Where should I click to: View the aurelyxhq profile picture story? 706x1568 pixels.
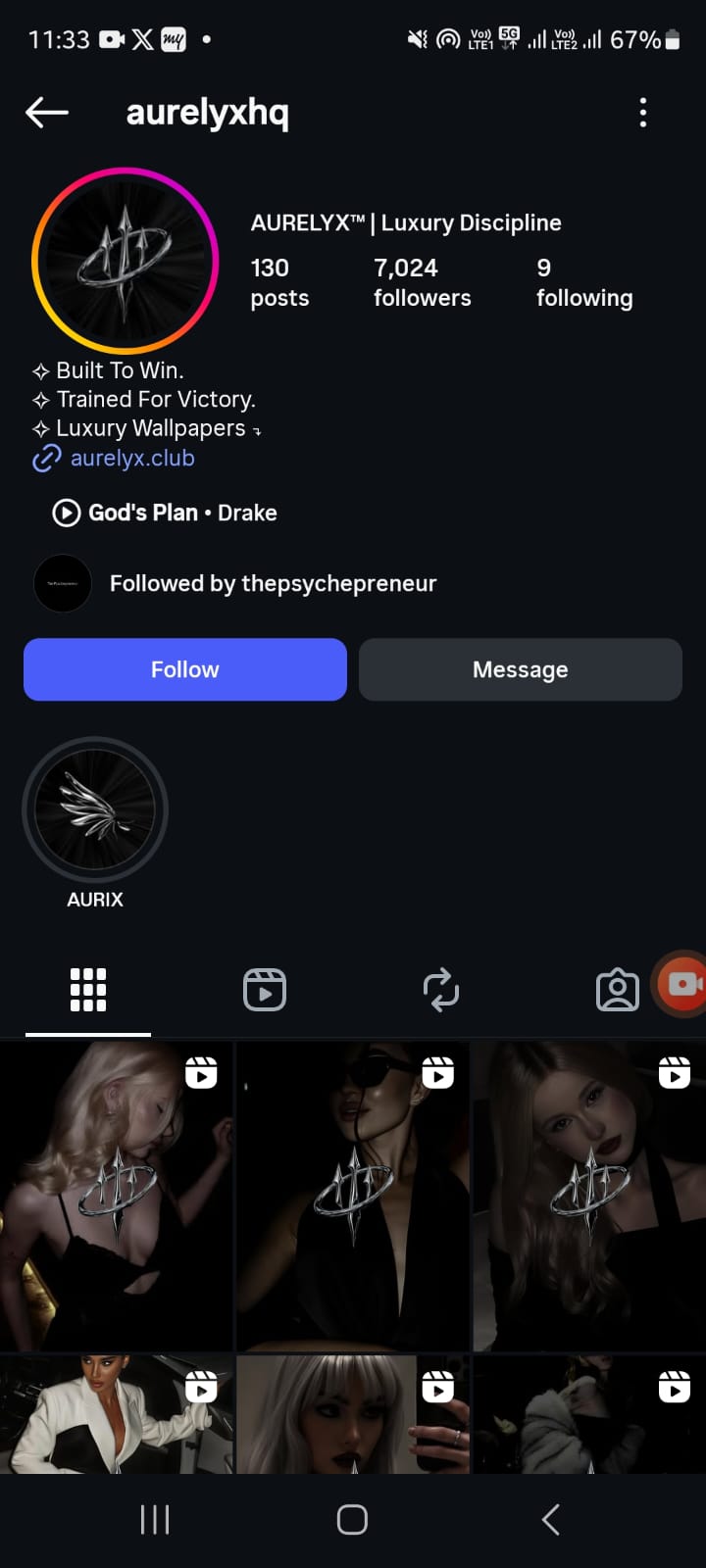tap(125, 261)
